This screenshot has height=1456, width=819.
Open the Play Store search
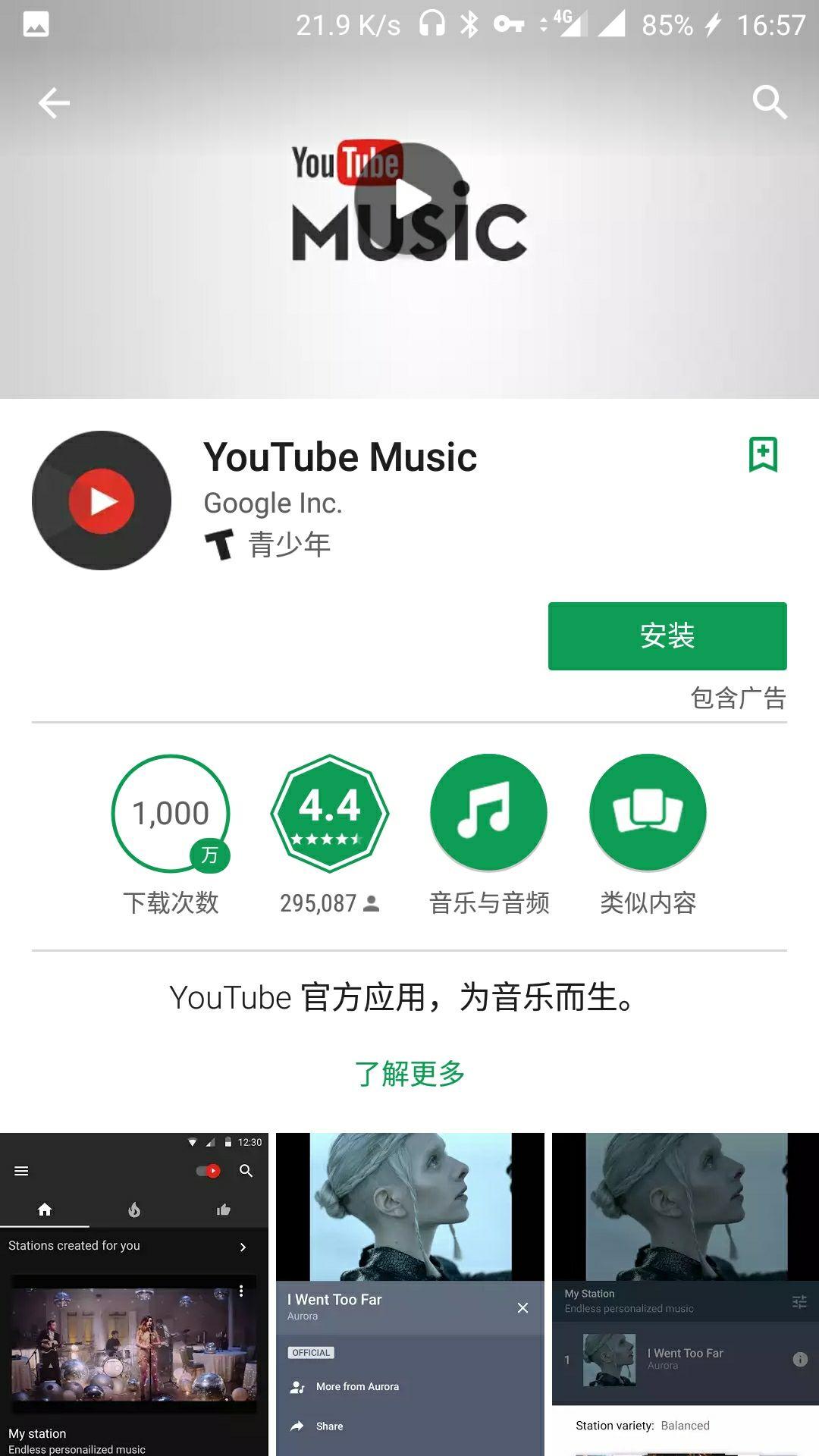[769, 102]
